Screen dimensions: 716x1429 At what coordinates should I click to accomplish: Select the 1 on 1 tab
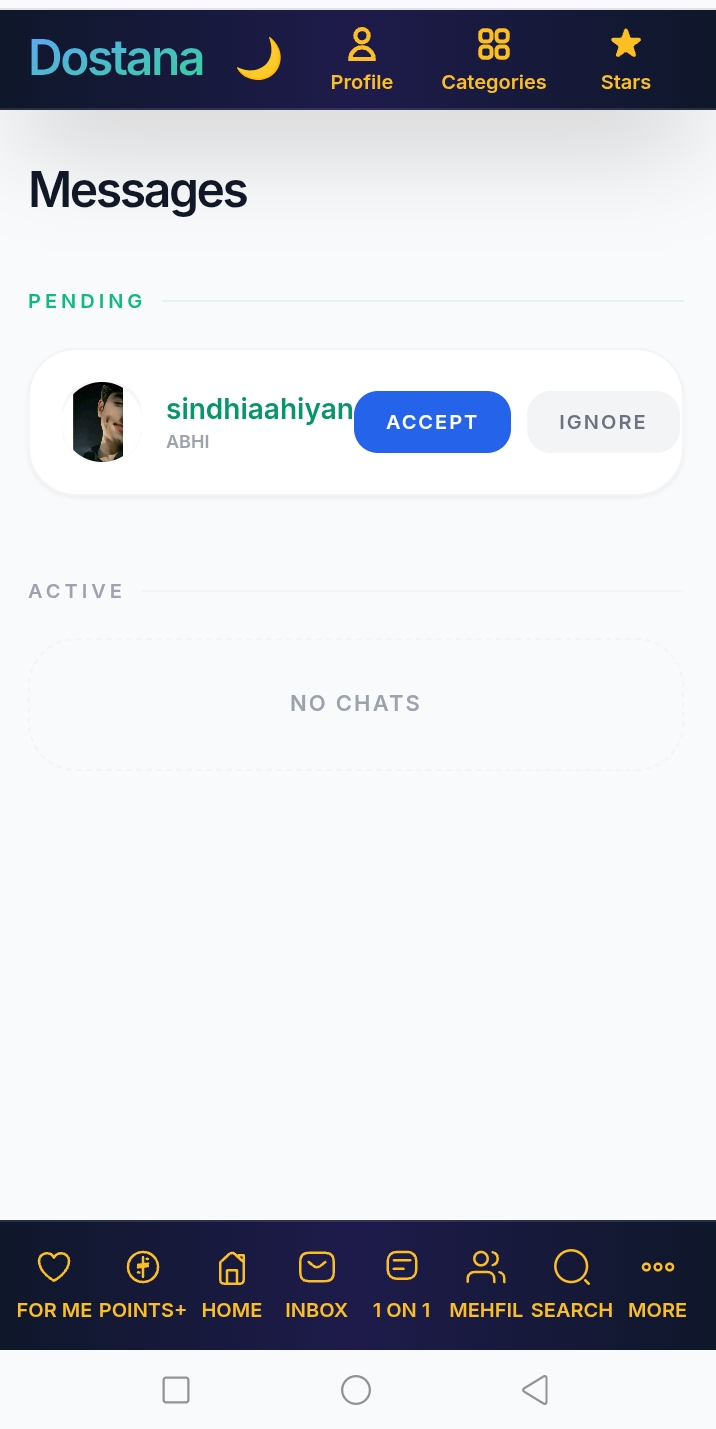(402, 1285)
